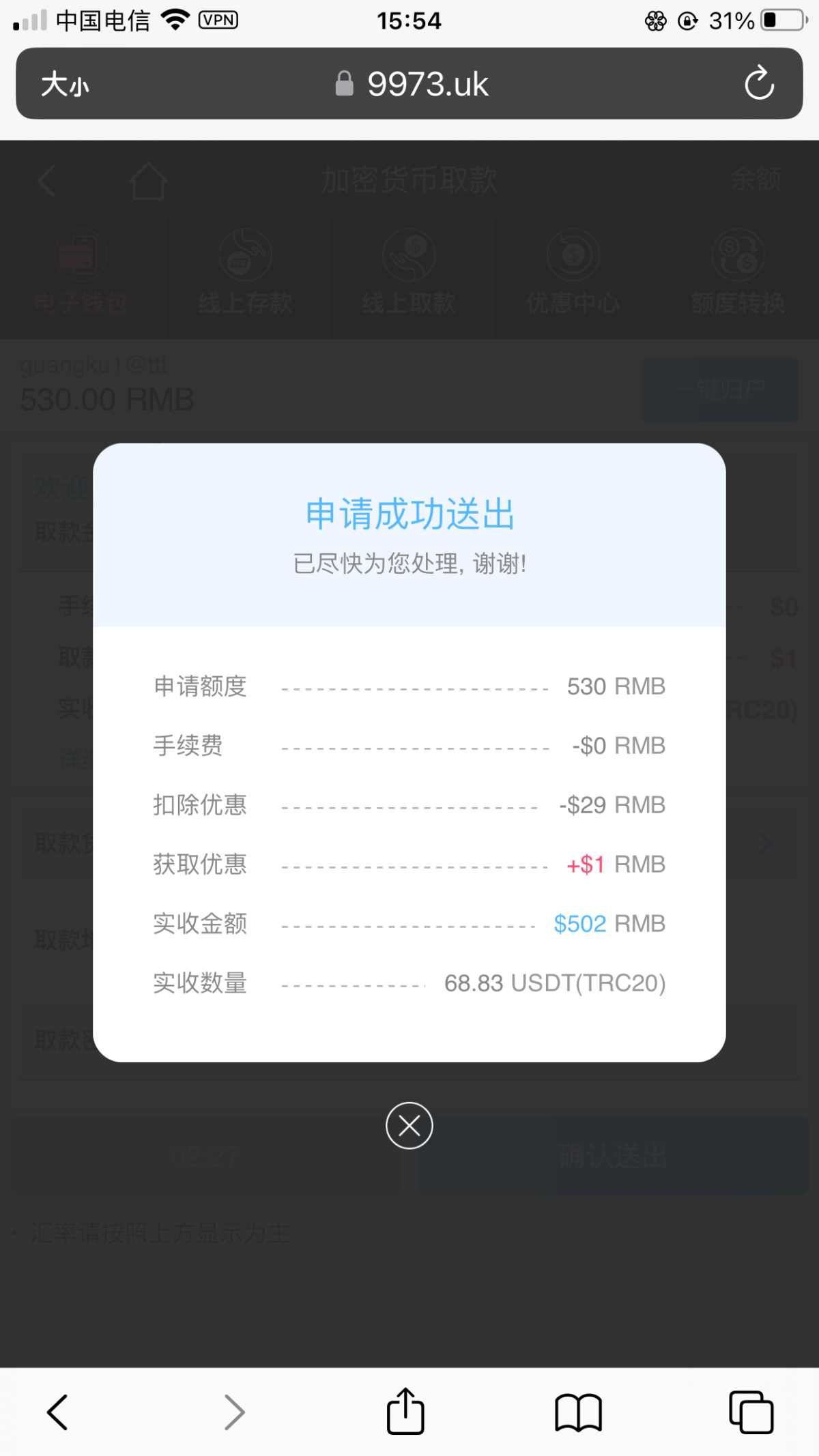Show all open Safari tabs
This screenshot has height=1456, width=819.
(x=751, y=1412)
